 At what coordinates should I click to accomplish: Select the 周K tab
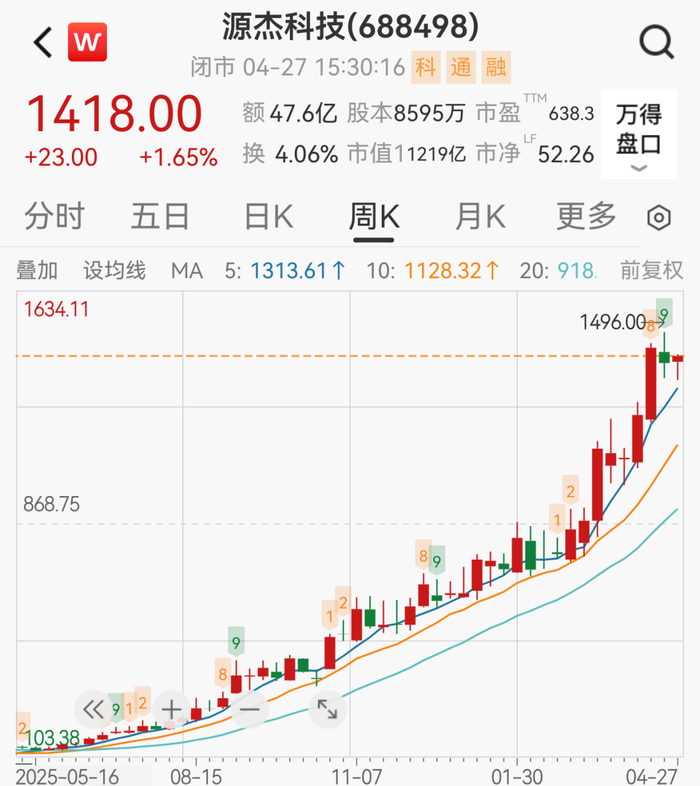[x=374, y=216]
